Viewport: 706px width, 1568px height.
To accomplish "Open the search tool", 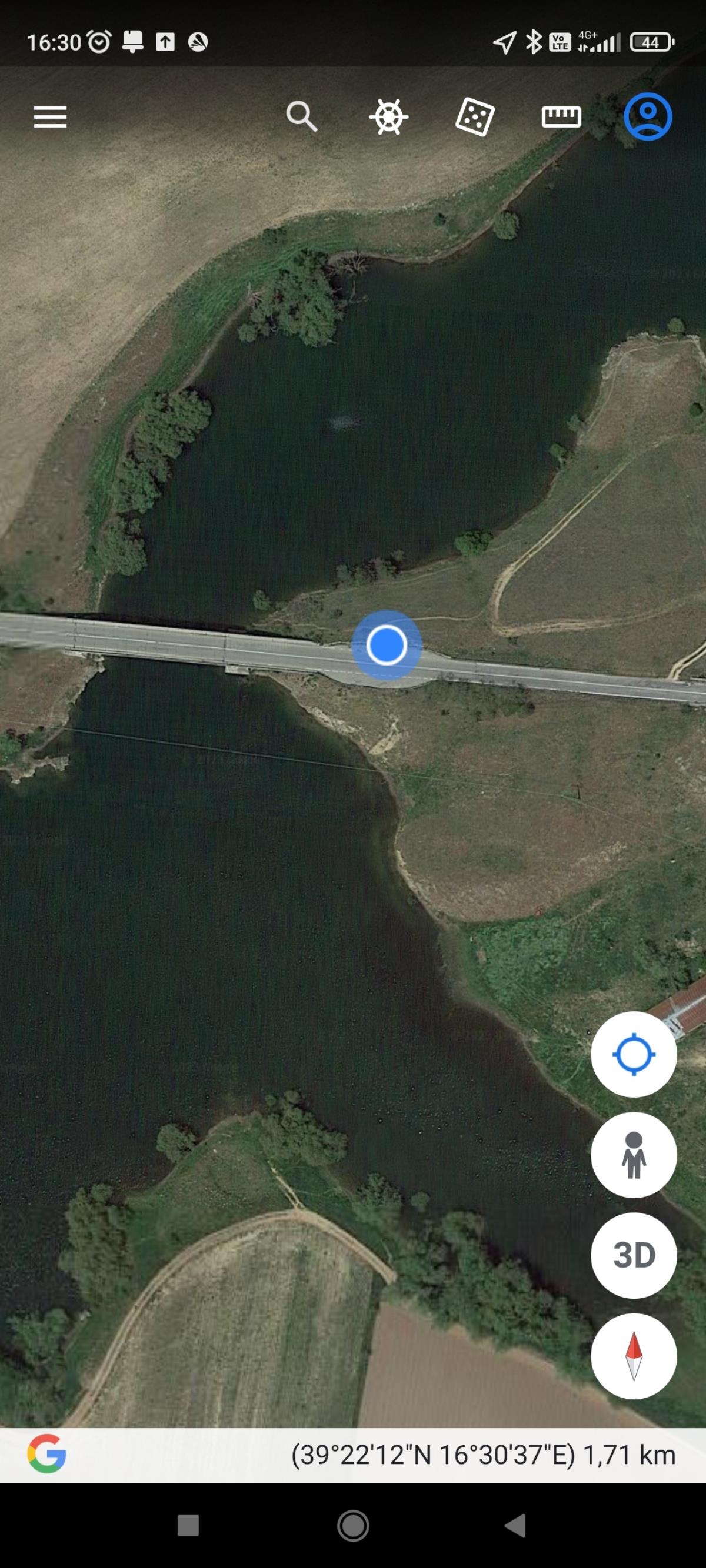I will click(302, 117).
